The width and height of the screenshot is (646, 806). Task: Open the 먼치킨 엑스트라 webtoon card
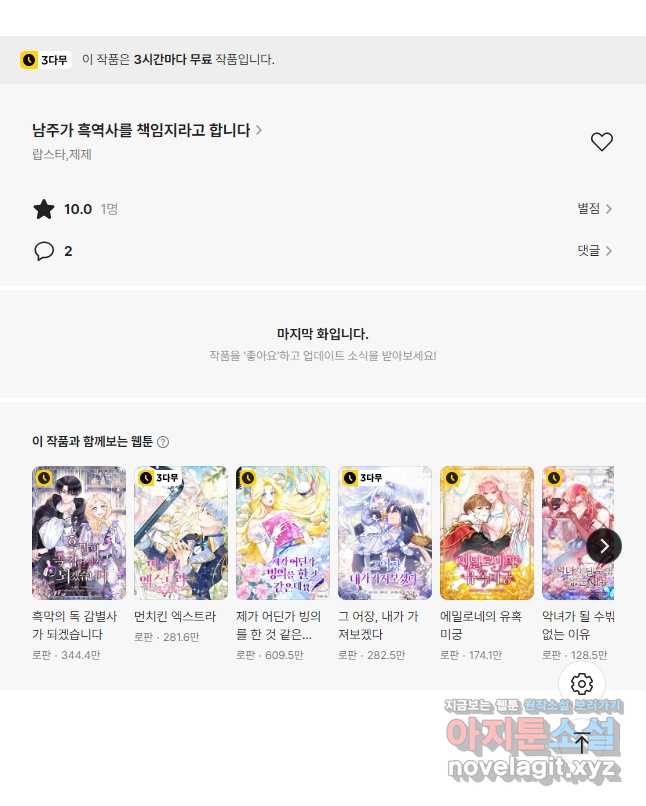[x=181, y=533]
